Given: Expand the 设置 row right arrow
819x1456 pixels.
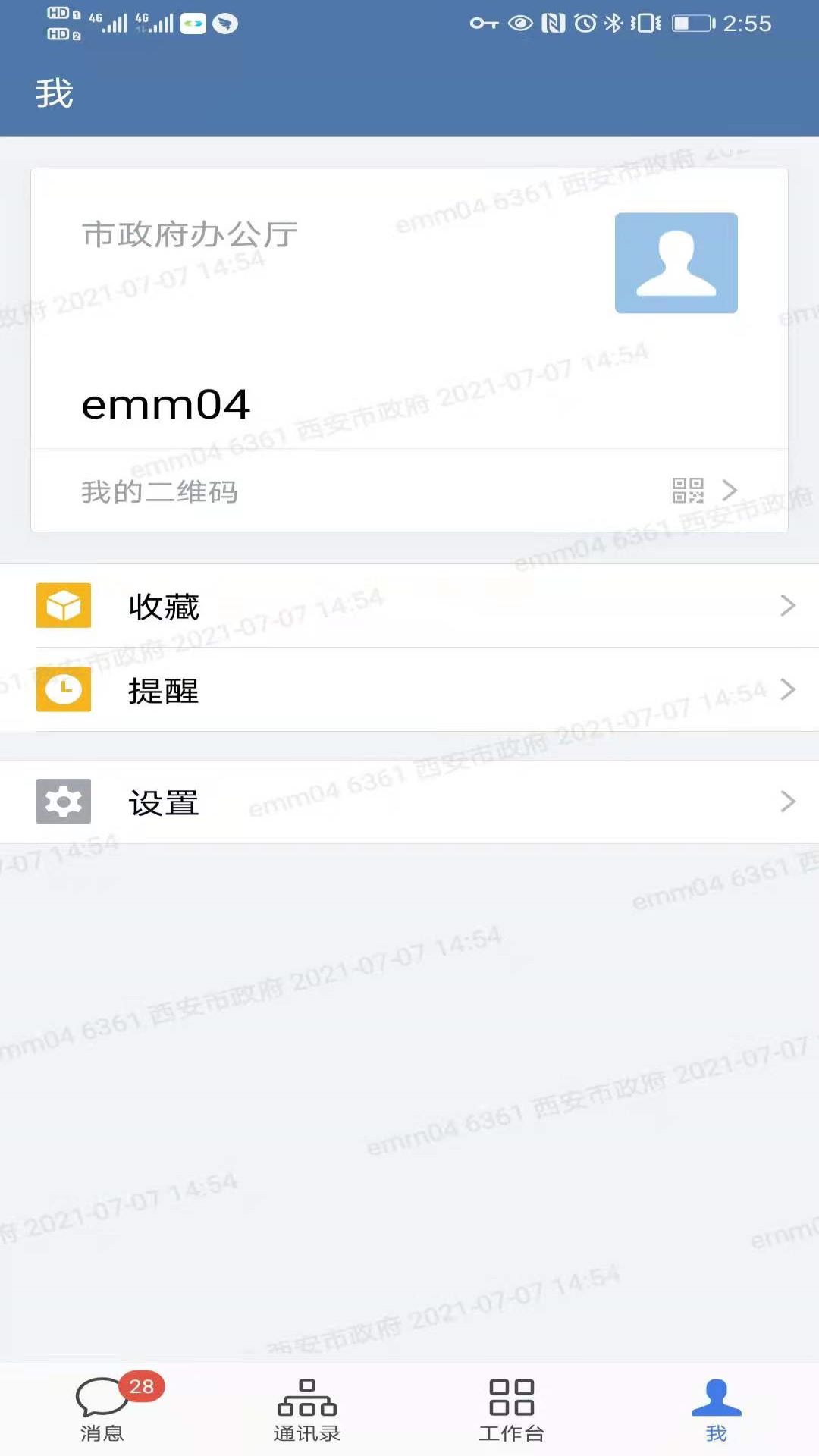Looking at the screenshot, I should coord(787,802).
